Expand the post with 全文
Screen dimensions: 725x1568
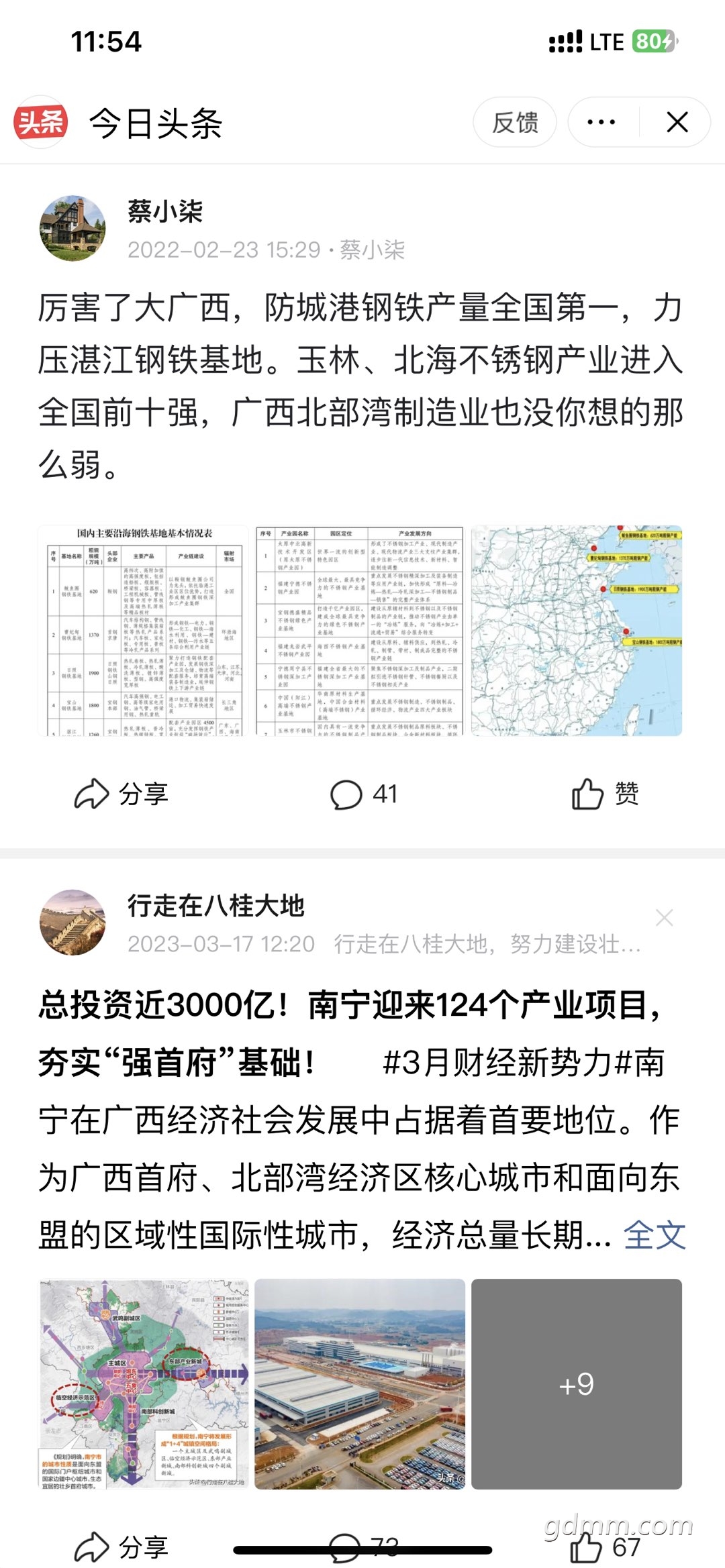(655, 1235)
